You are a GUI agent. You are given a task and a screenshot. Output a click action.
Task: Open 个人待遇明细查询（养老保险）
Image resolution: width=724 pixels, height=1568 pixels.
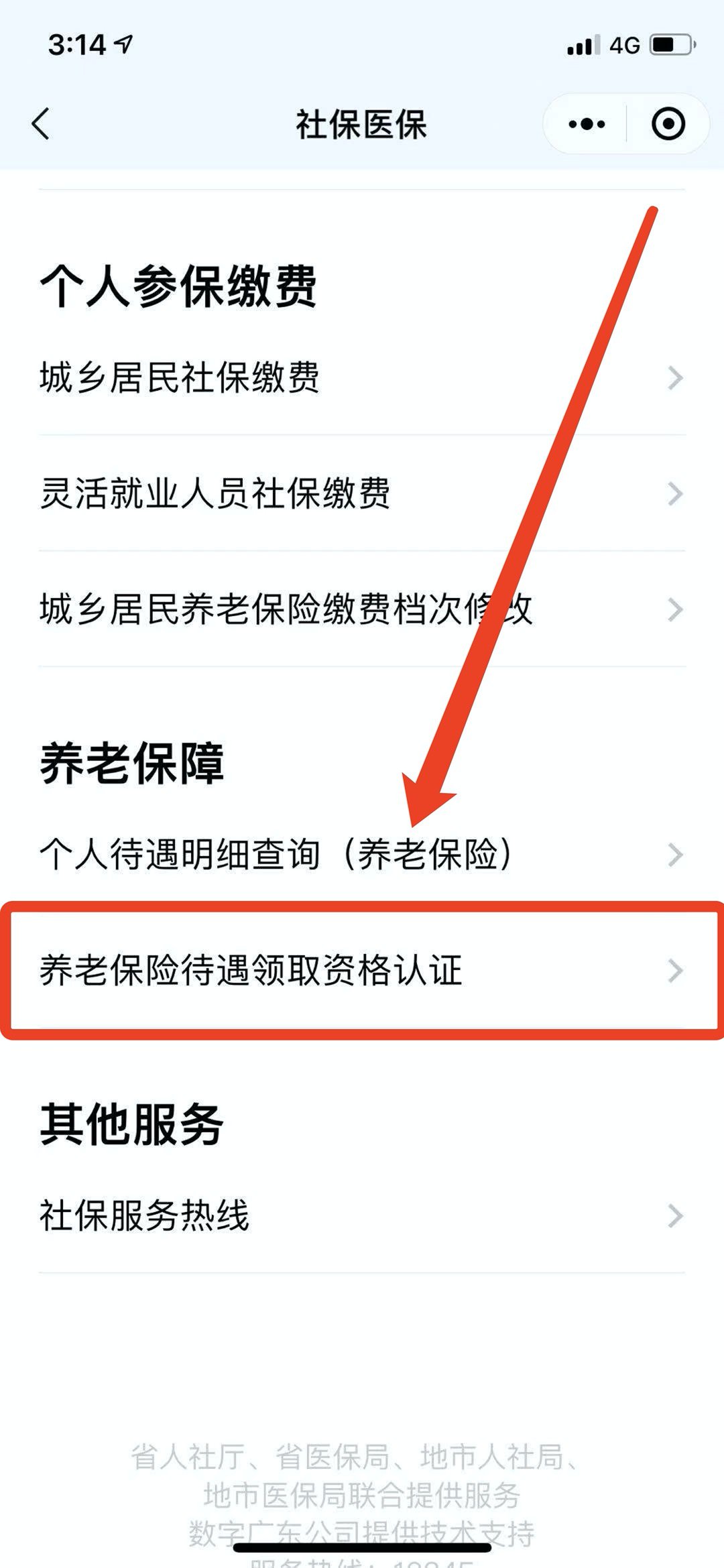click(362, 855)
